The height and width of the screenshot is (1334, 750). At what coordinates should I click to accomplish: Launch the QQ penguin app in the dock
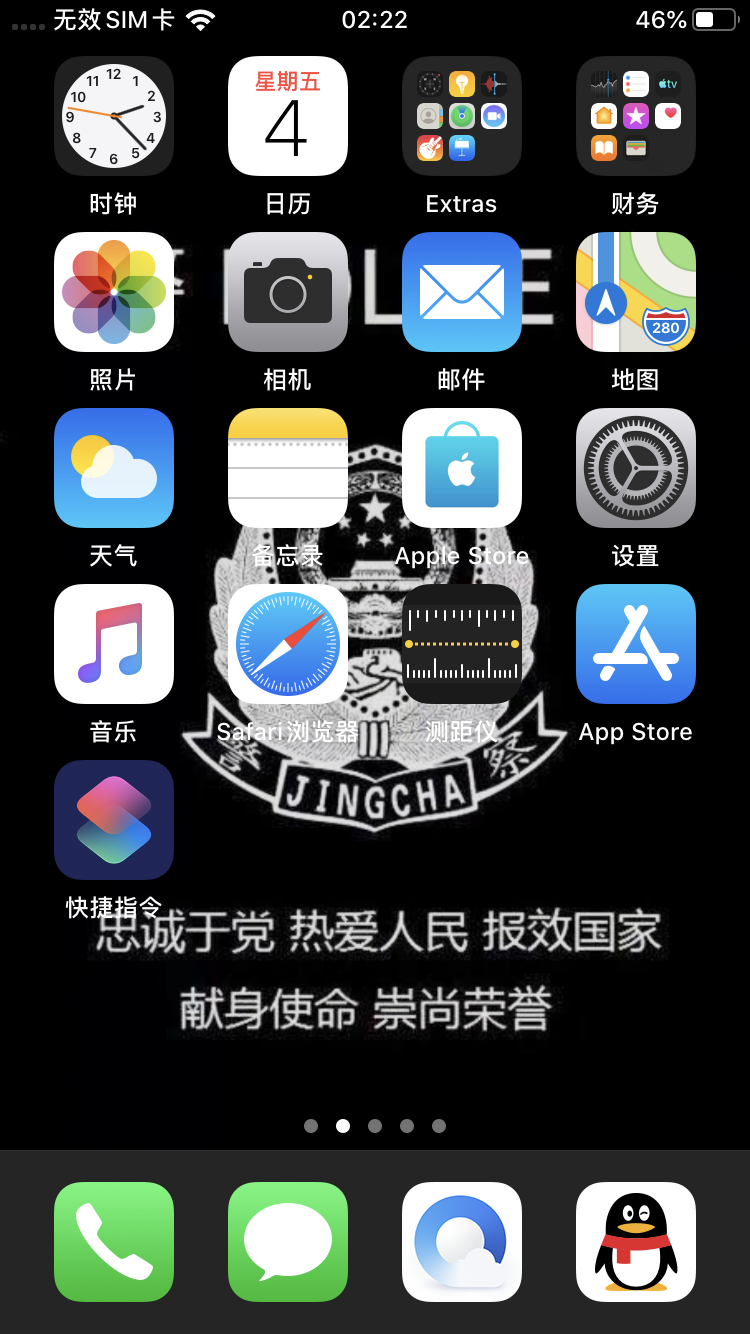coord(636,1242)
